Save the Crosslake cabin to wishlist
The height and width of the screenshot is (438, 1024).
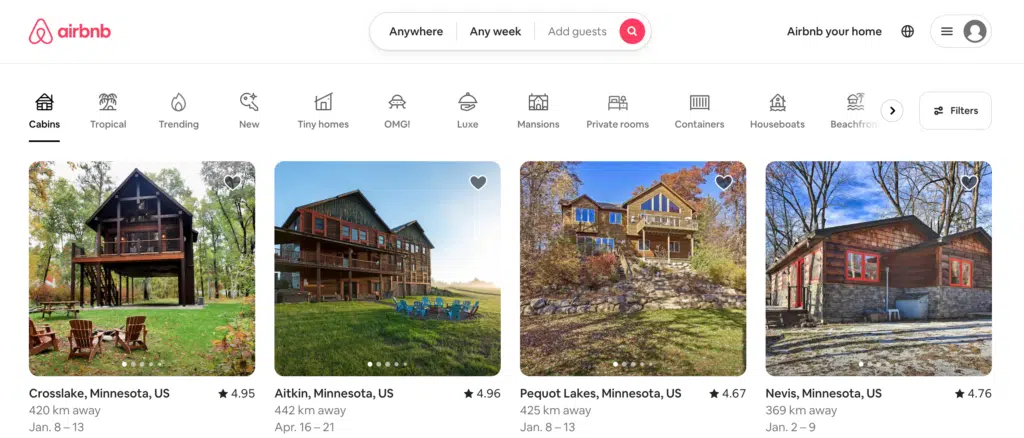pyautogui.click(x=232, y=182)
